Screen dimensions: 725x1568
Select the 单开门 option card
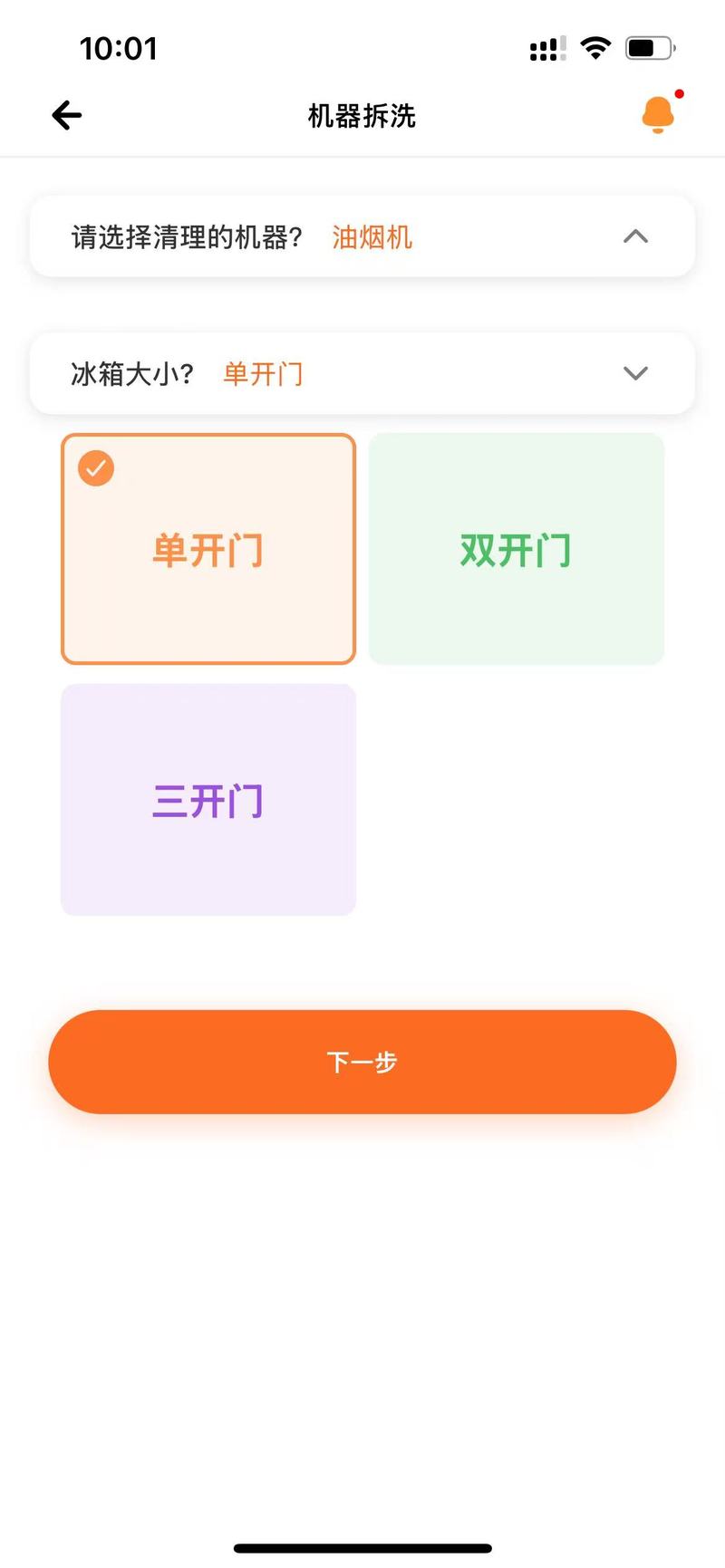click(208, 549)
